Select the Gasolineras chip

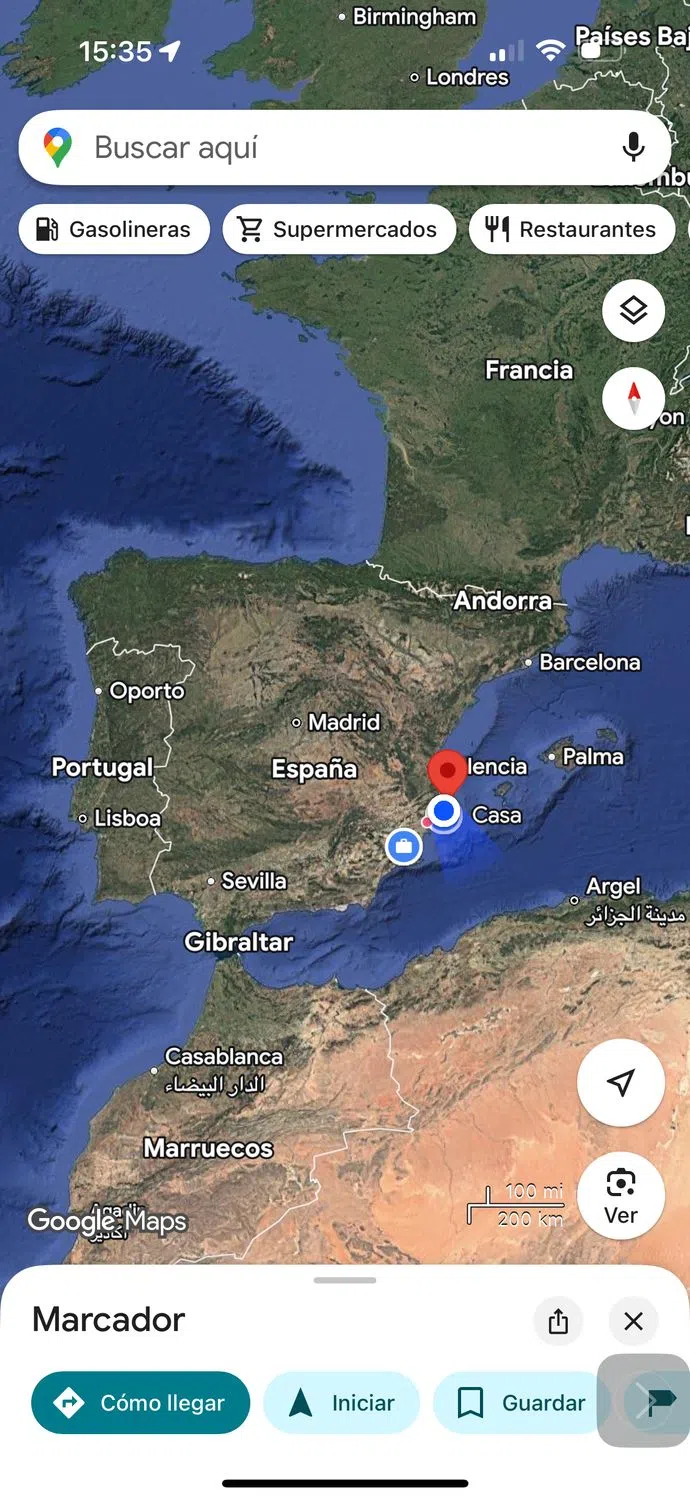(x=114, y=229)
